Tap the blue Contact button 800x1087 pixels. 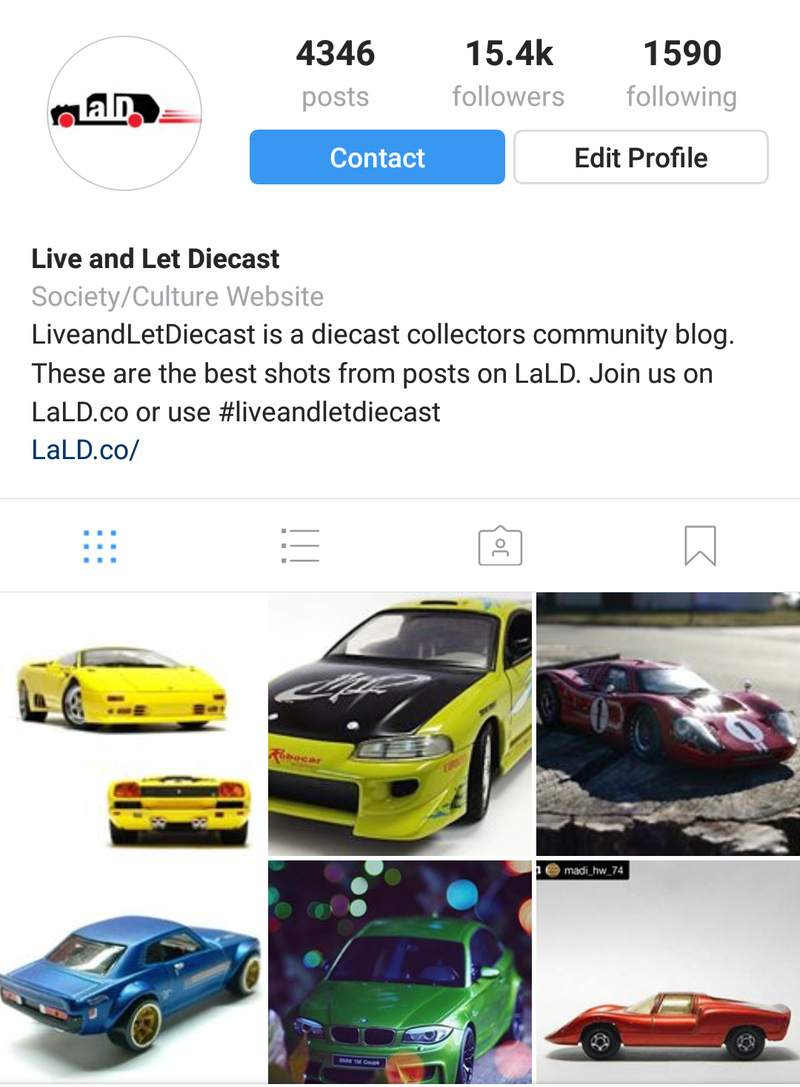(377, 157)
